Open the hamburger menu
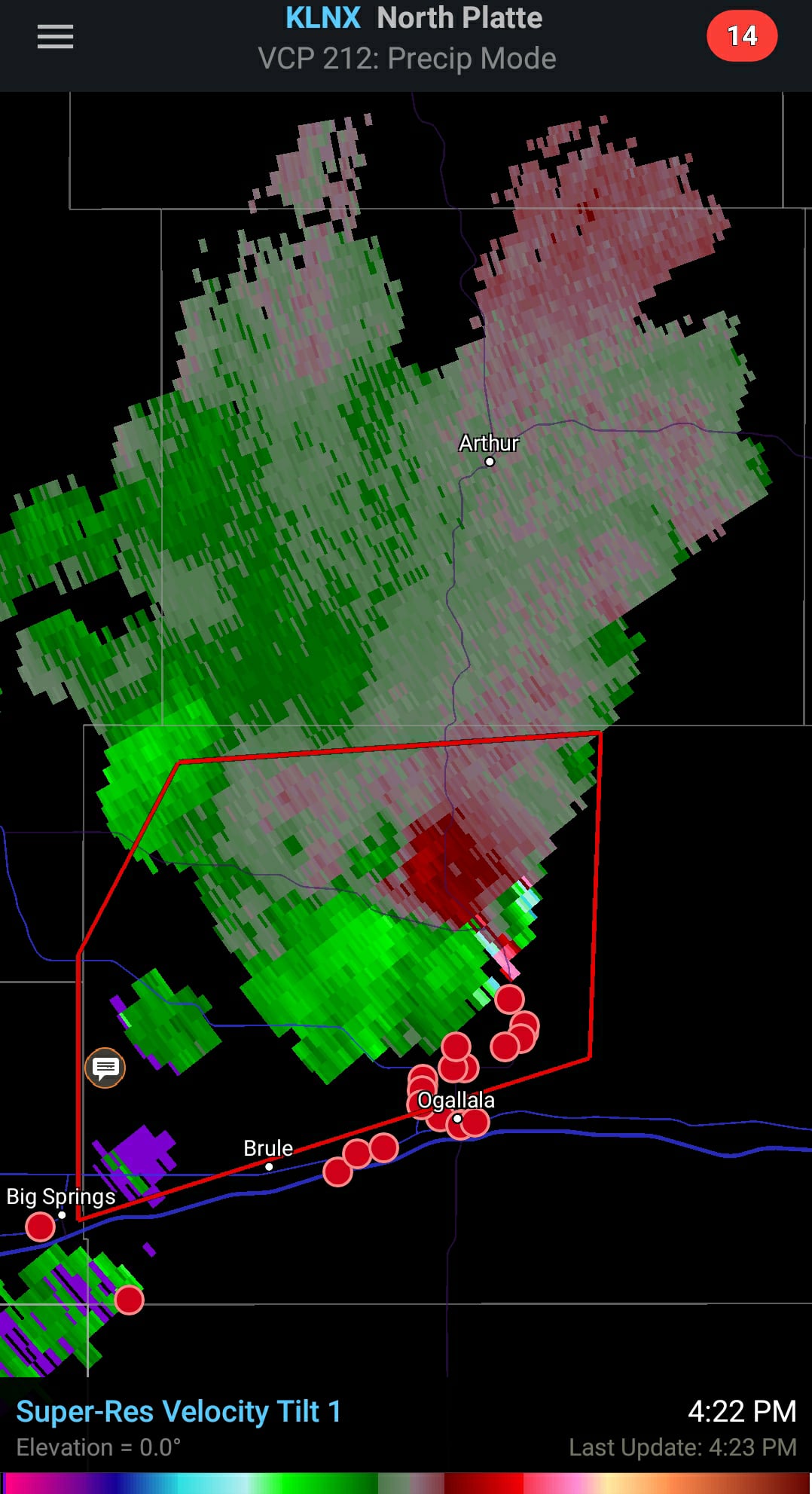Image resolution: width=812 pixels, height=1494 pixels. click(55, 36)
